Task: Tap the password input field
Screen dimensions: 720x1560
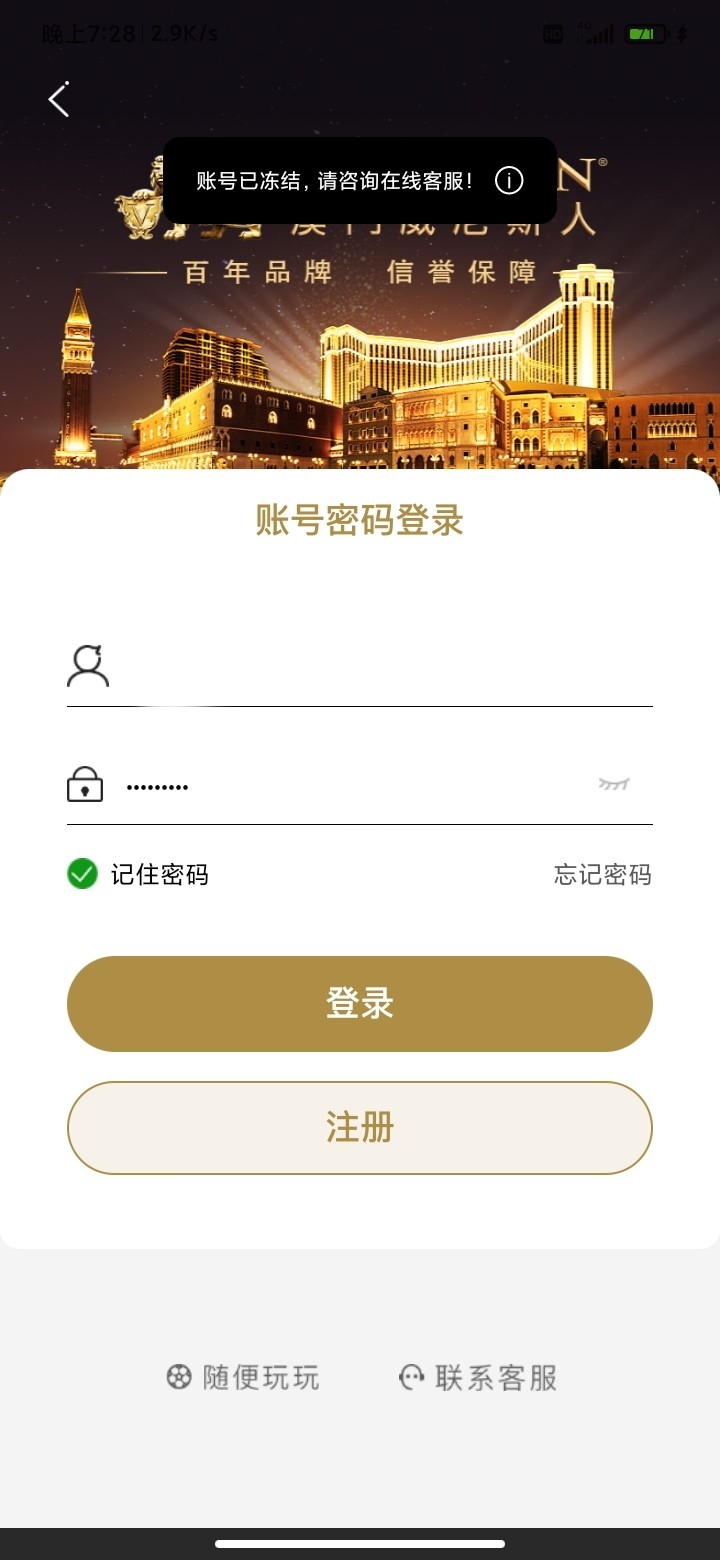Action: [x=350, y=786]
